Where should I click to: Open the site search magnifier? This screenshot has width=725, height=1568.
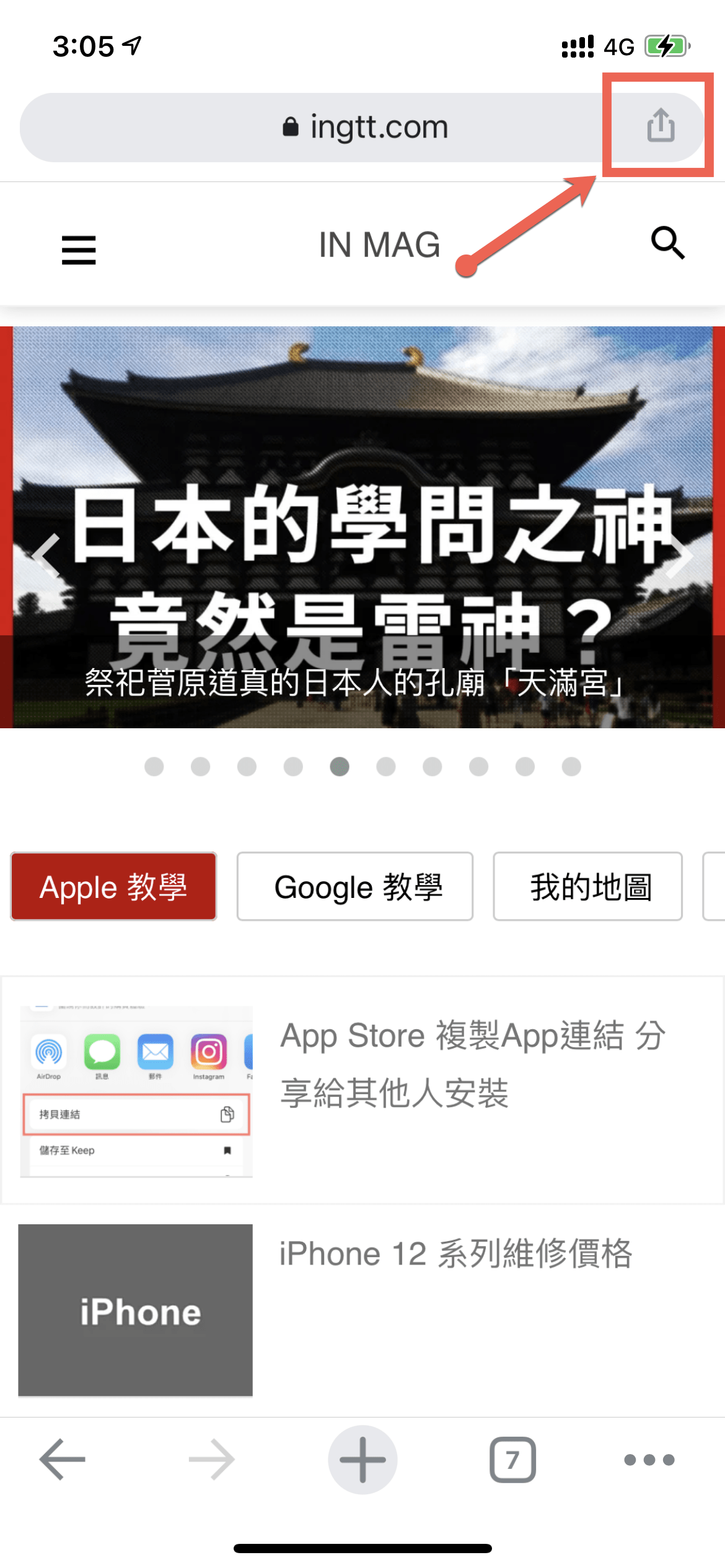click(x=667, y=243)
